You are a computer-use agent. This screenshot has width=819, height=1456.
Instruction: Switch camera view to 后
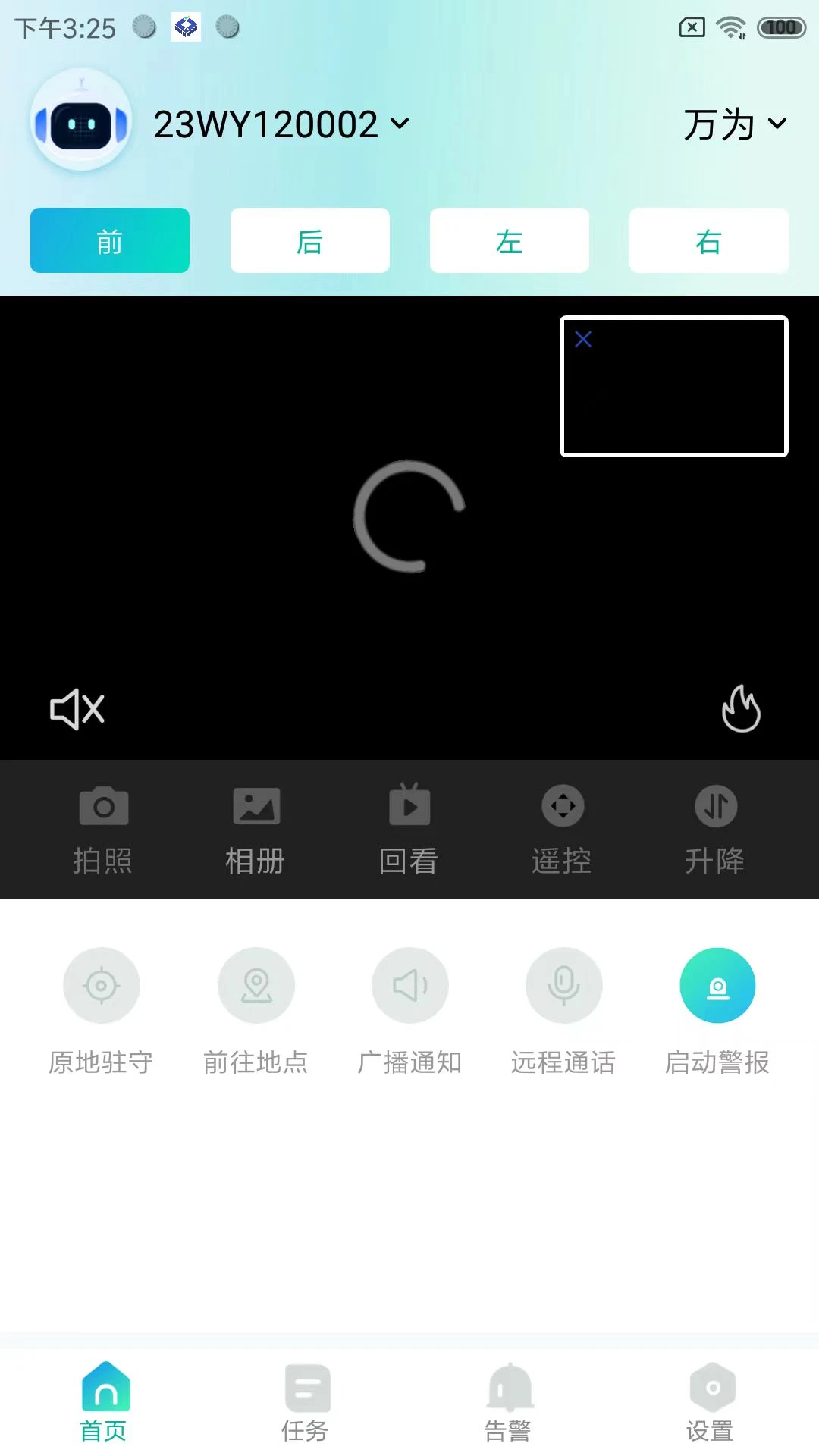coord(309,240)
